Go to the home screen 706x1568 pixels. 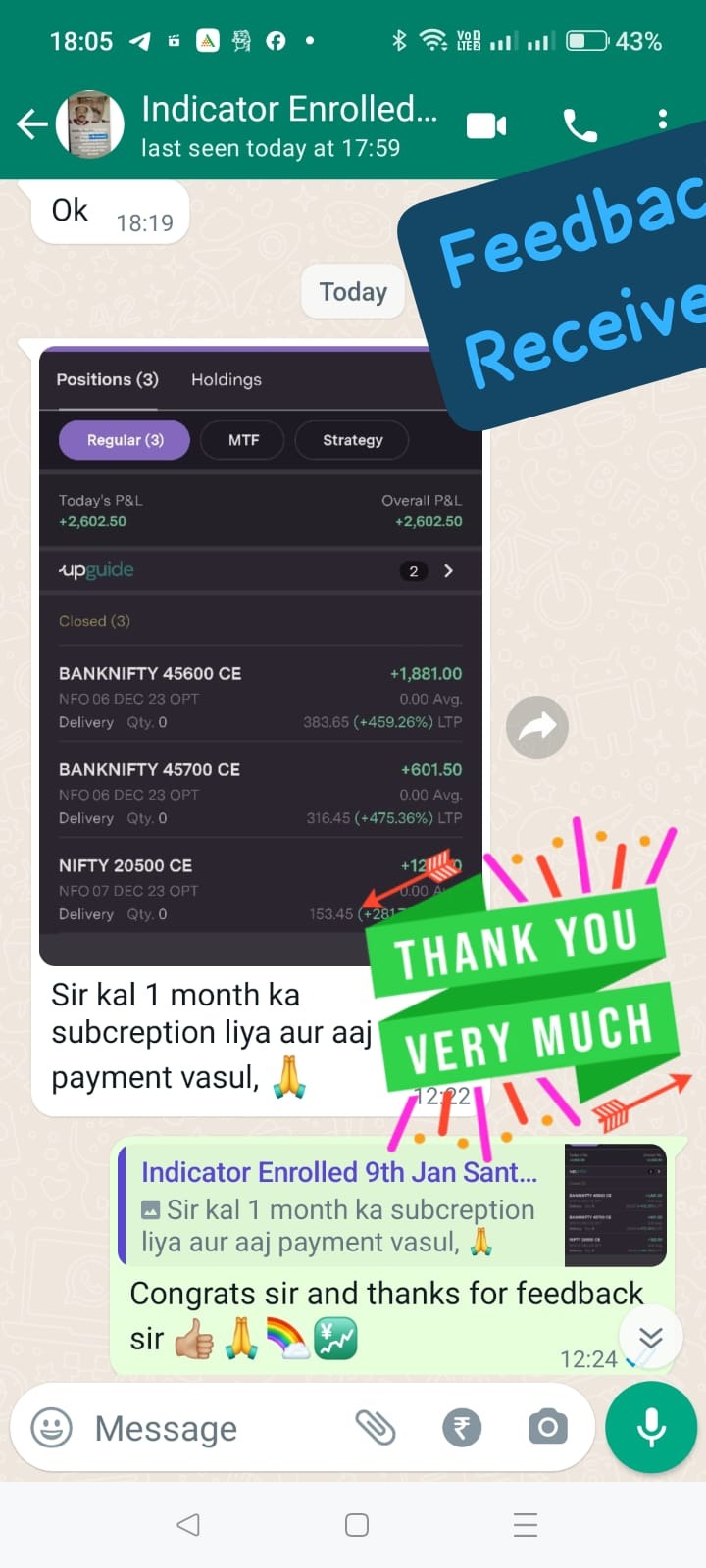pyautogui.click(x=357, y=1525)
